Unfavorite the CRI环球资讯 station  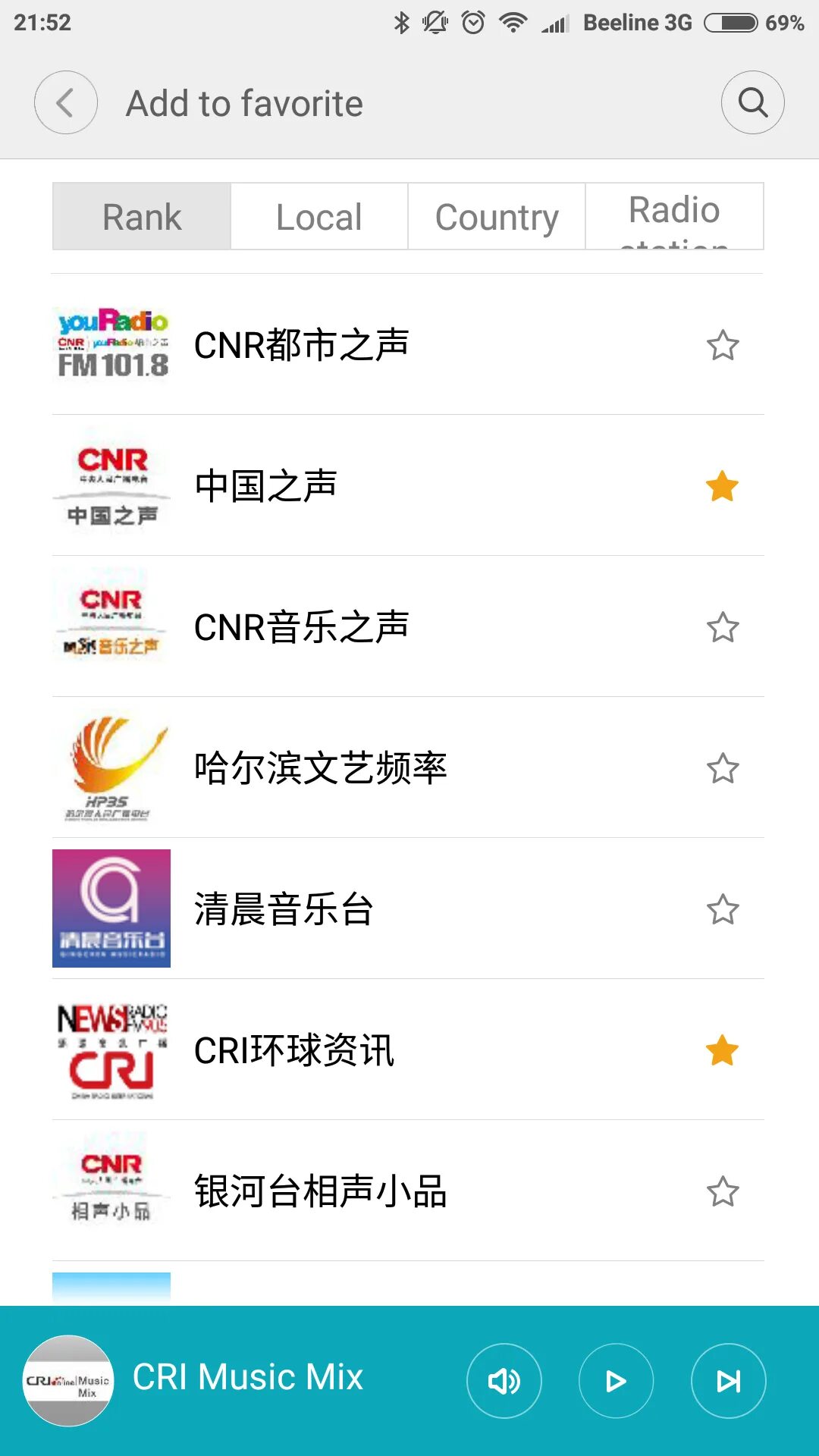coord(723,1051)
